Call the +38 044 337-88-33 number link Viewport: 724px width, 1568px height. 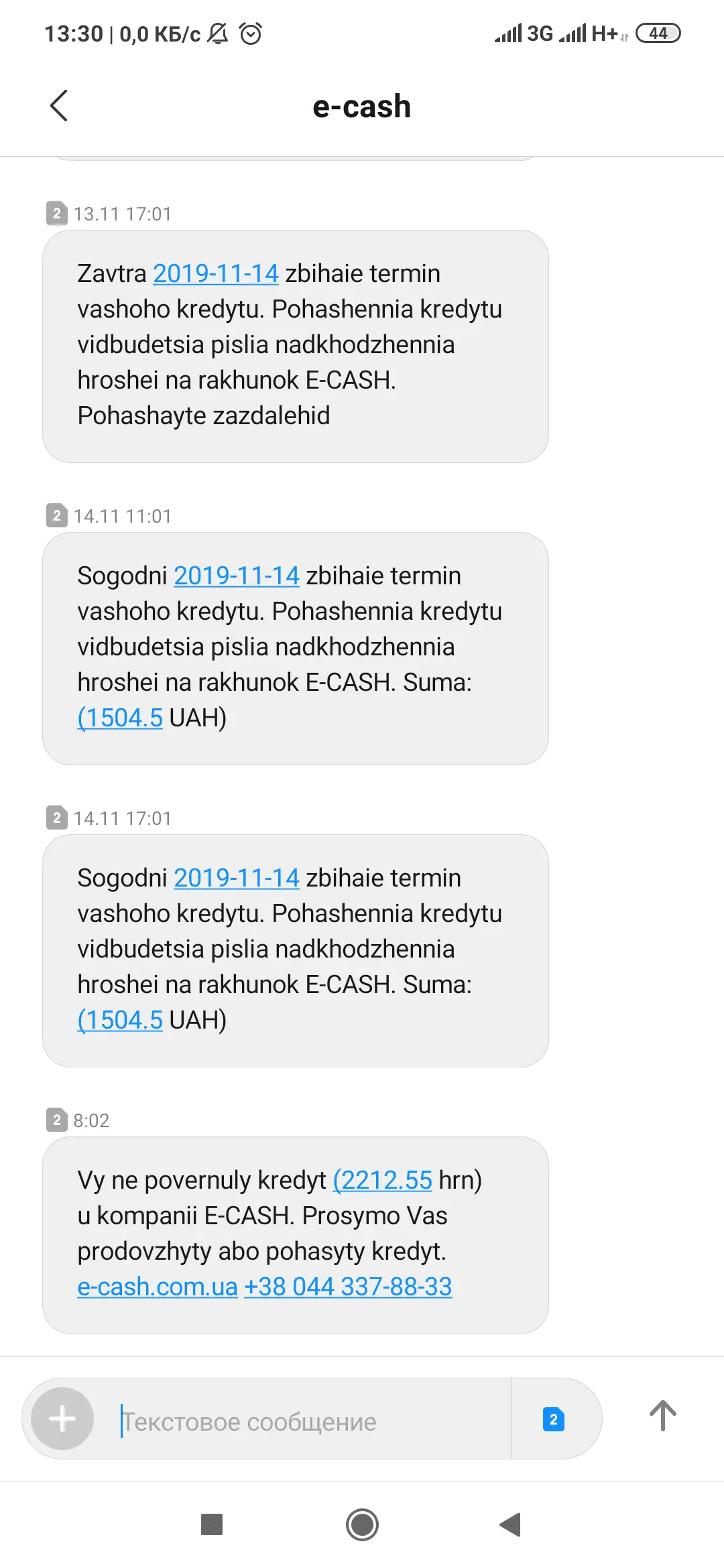pyautogui.click(x=348, y=1287)
